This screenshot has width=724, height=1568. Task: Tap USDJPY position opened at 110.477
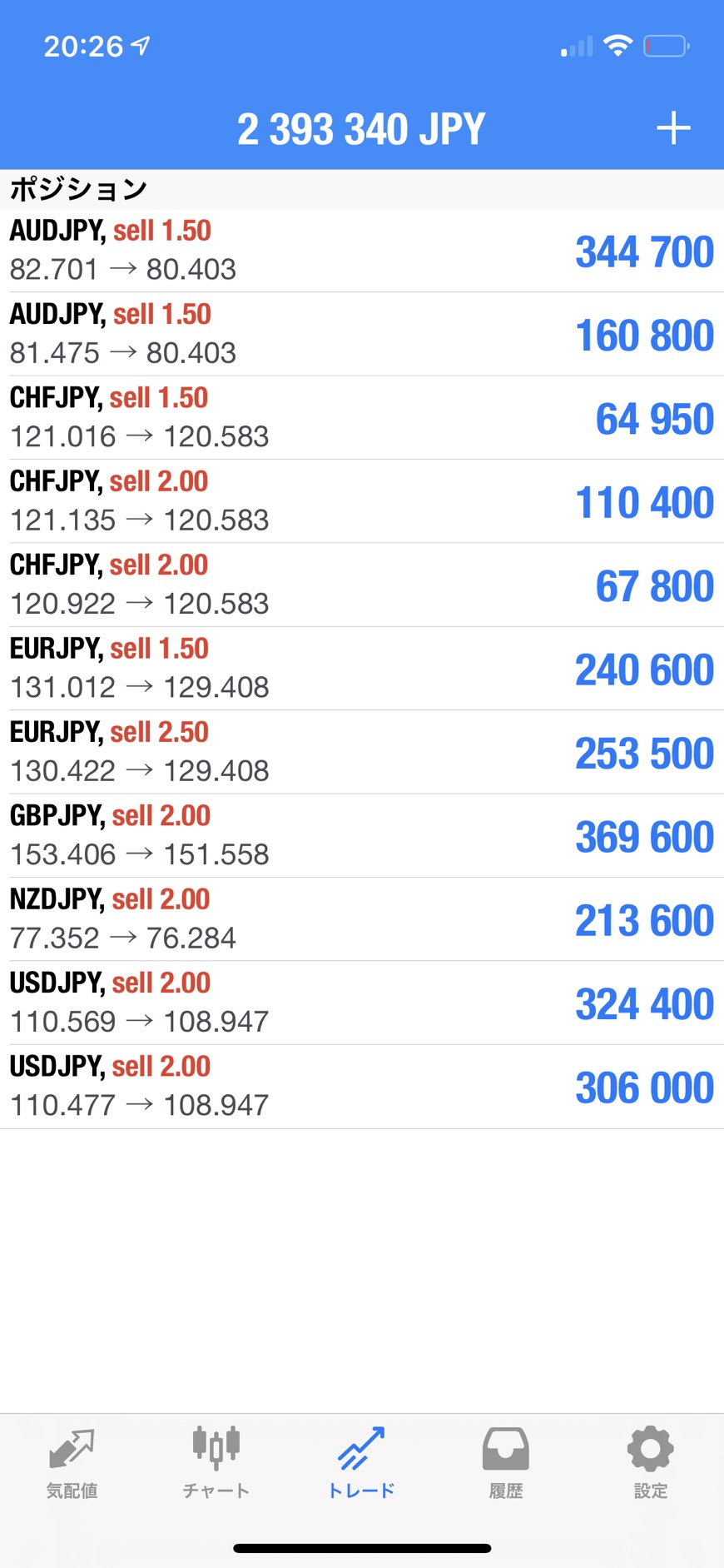tap(361, 1086)
